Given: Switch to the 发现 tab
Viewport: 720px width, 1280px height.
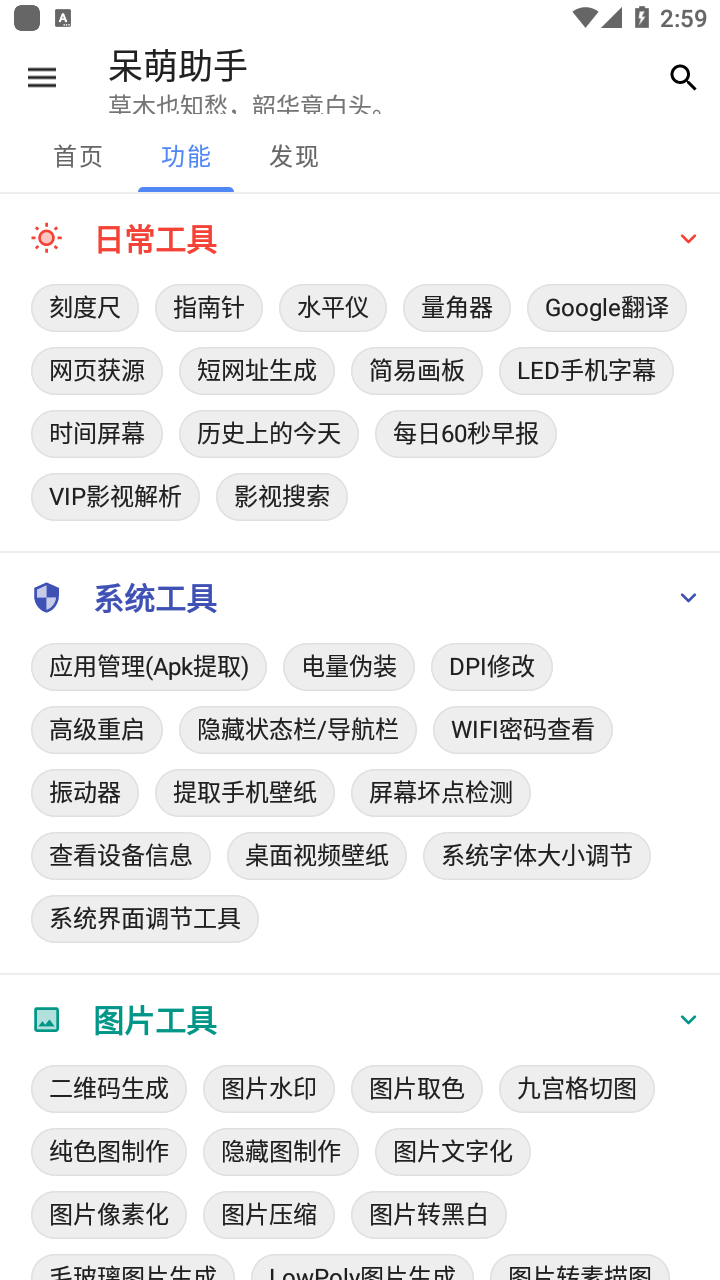Looking at the screenshot, I should click(294, 157).
